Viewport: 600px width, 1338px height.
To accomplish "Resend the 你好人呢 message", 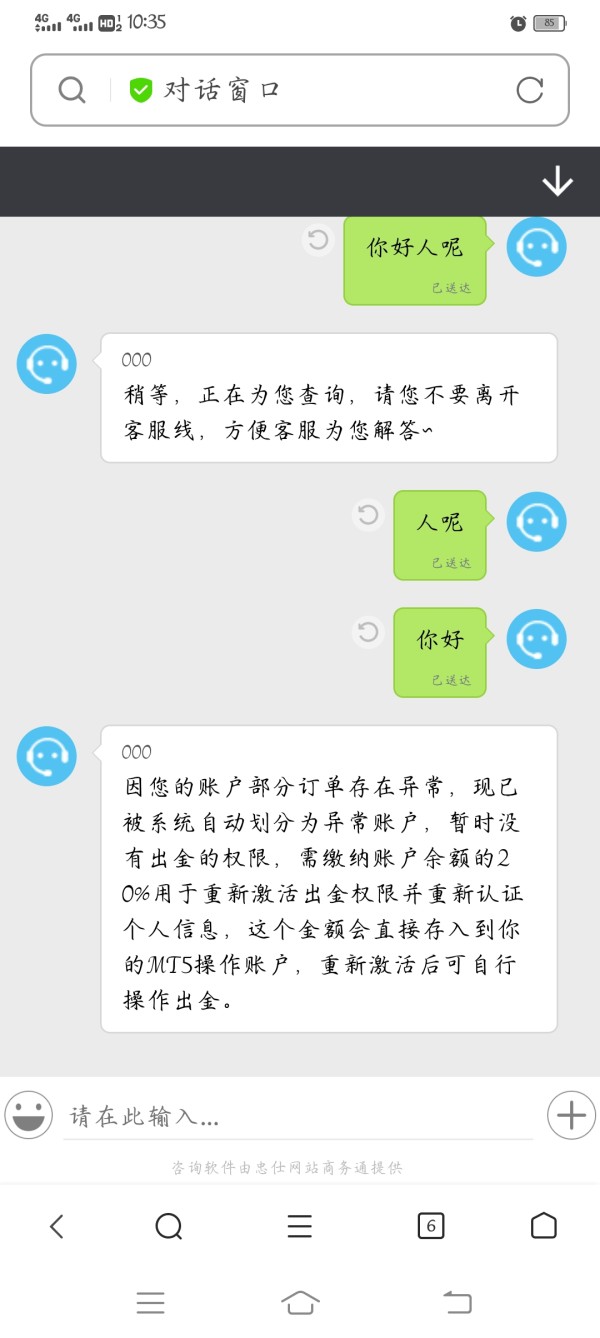I will [318, 240].
